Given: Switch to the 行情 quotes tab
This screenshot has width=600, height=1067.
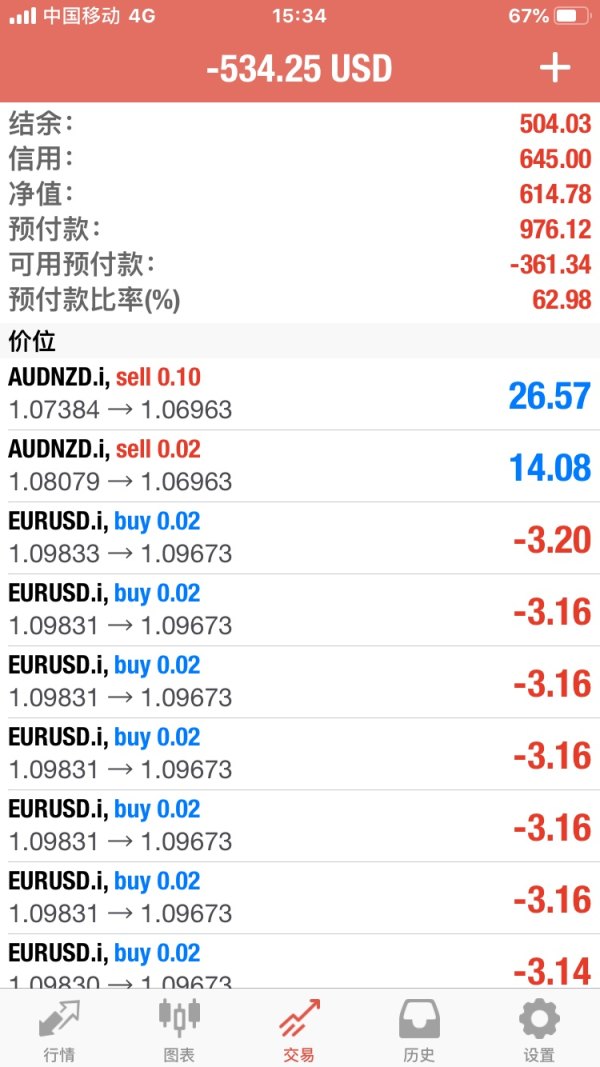Looking at the screenshot, I should pyautogui.click(x=59, y=1030).
